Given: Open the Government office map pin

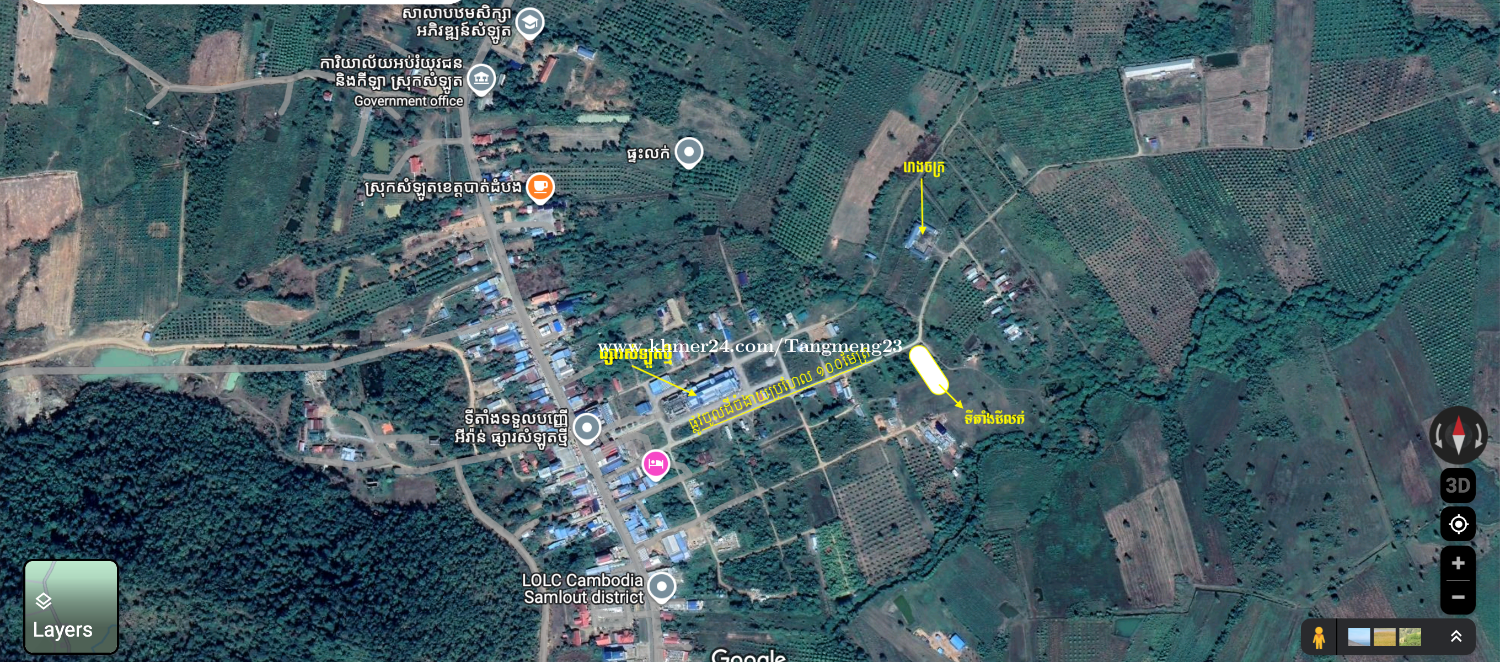Looking at the screenshot, I should [x=482, y=78].
